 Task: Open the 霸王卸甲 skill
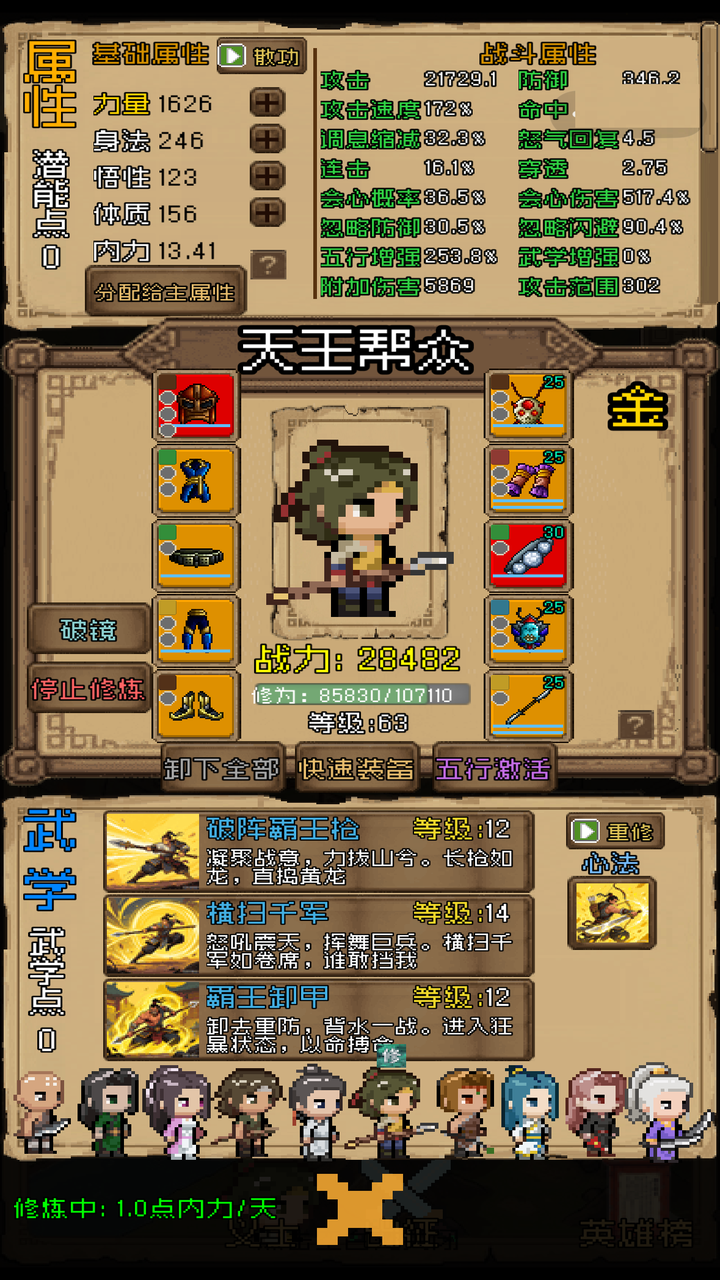(320, 1018)
